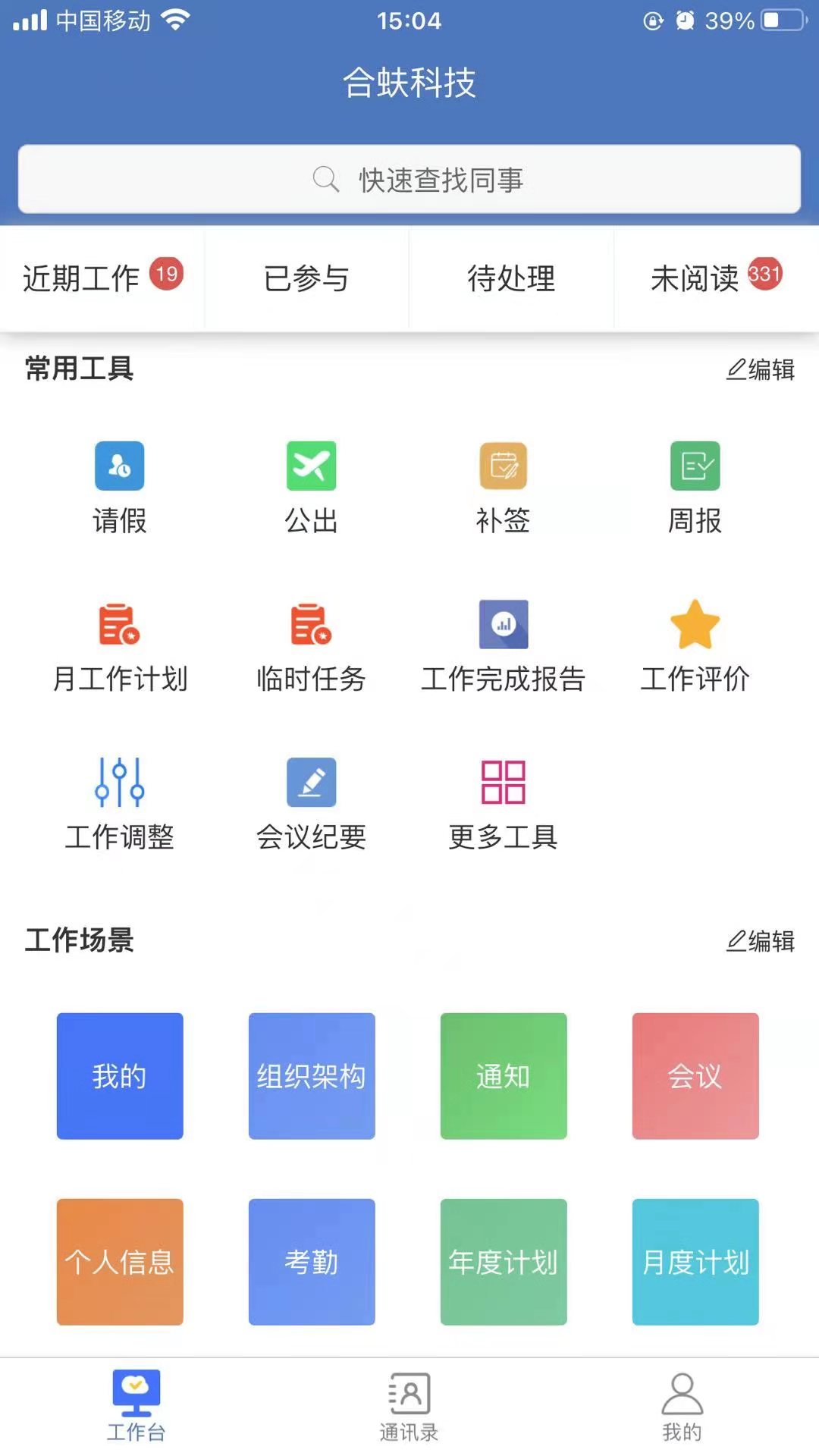The height and width of the screenshot is (1456, 819).
Task: Tap the 快速查找同事 search field
Action: [x=409, y=179]
